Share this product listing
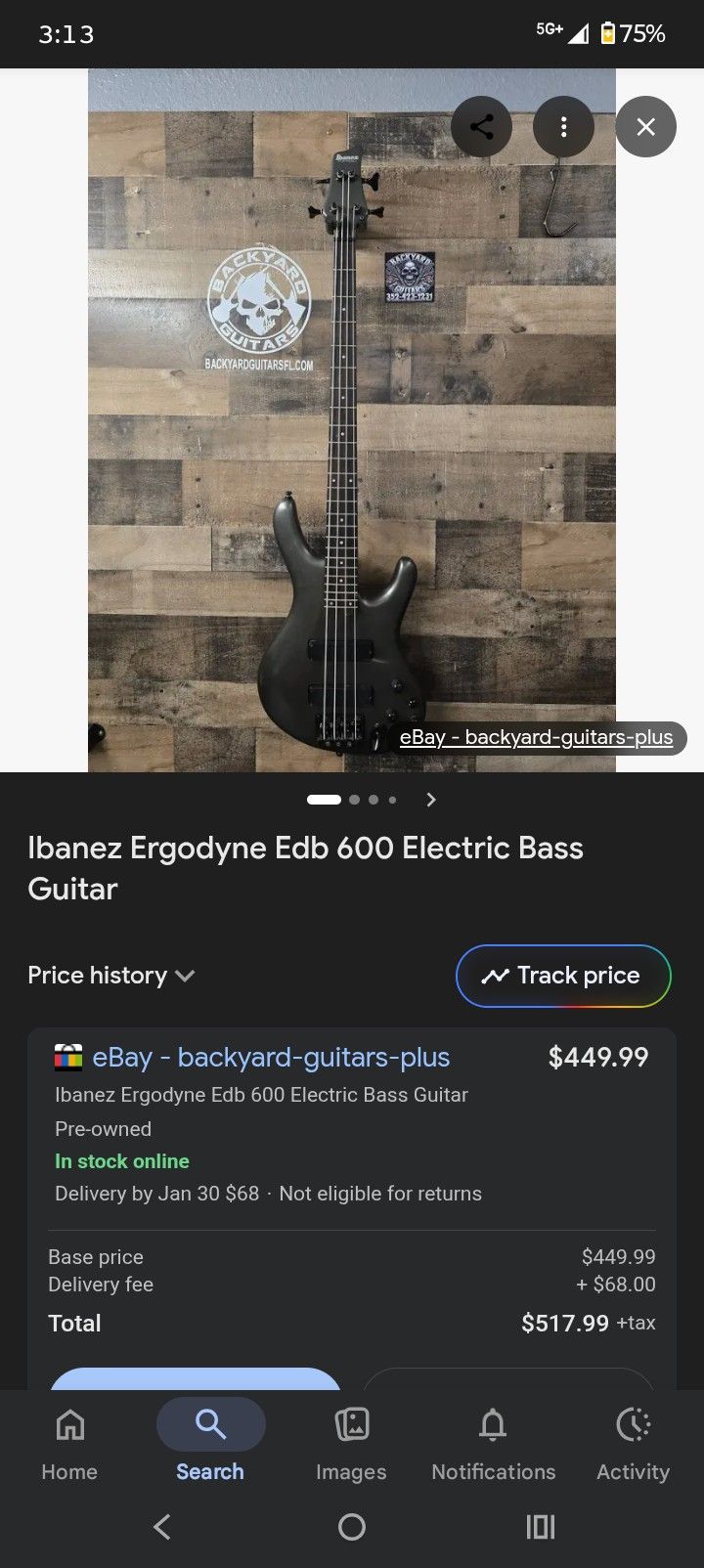The image size is (704, 1568). tap(482, 127)
